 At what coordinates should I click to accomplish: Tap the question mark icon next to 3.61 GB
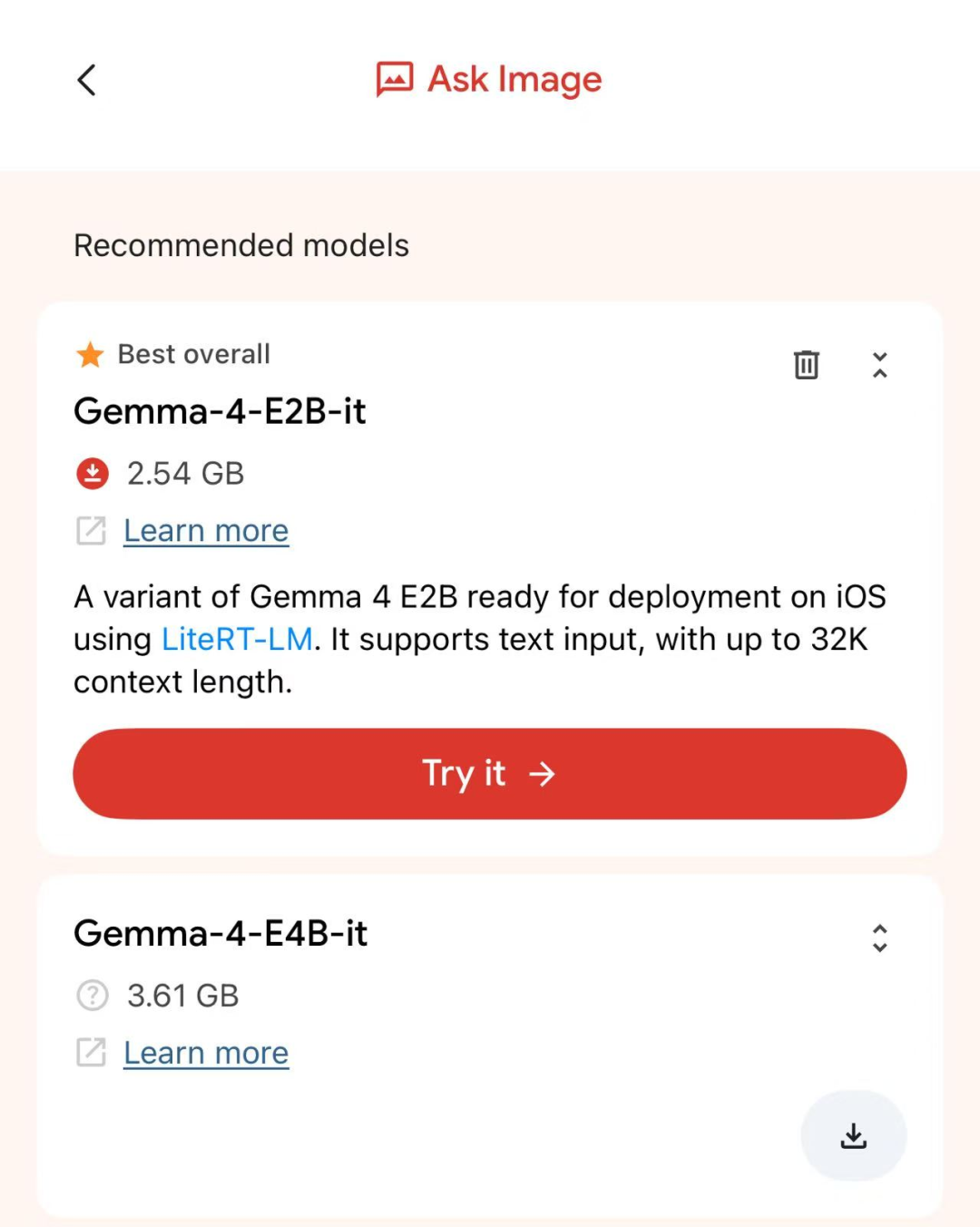tap(92, 995)
